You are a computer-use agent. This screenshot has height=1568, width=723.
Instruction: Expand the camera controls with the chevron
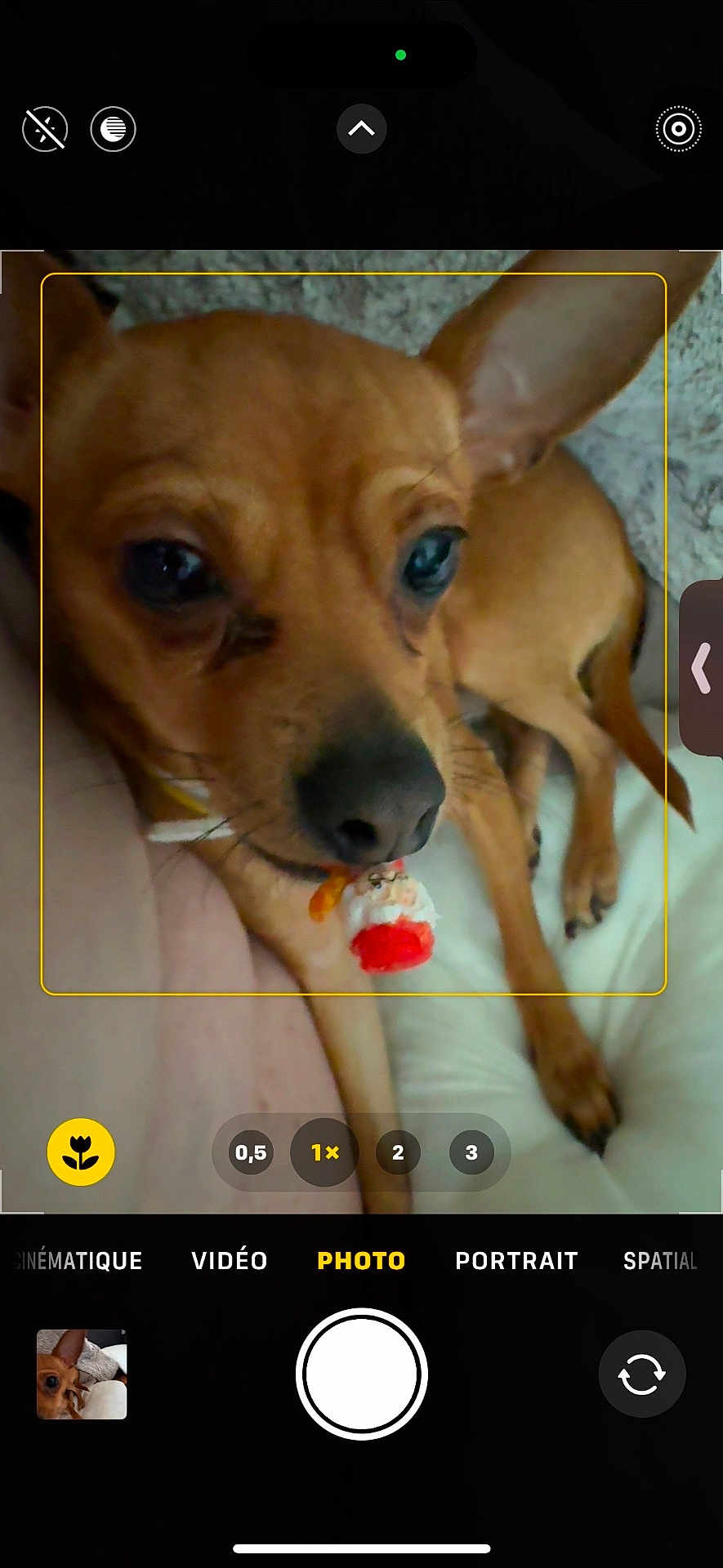tap(361, 129)
